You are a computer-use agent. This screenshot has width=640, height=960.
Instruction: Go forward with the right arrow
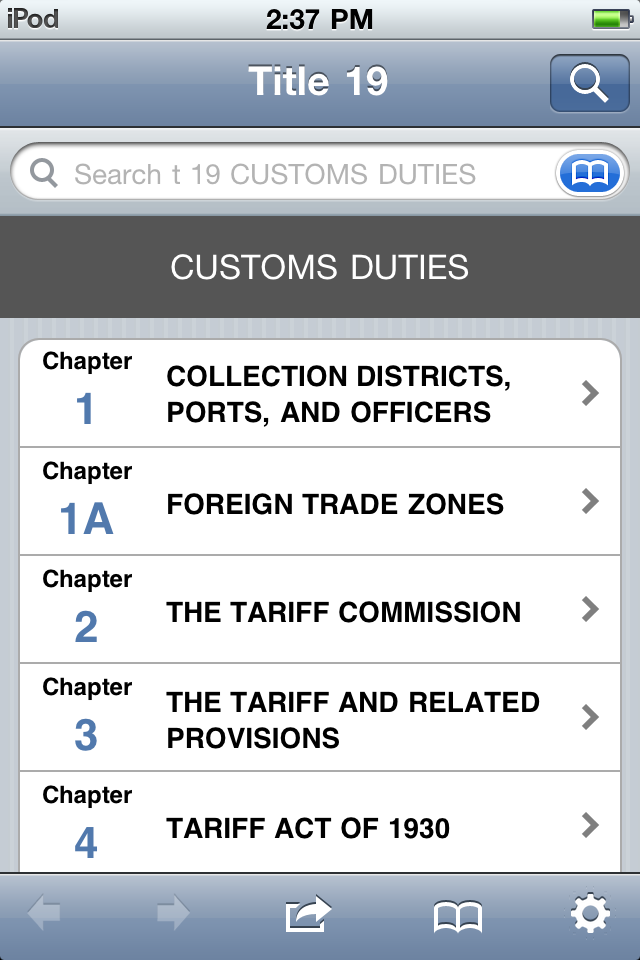[x=173, y=914]
